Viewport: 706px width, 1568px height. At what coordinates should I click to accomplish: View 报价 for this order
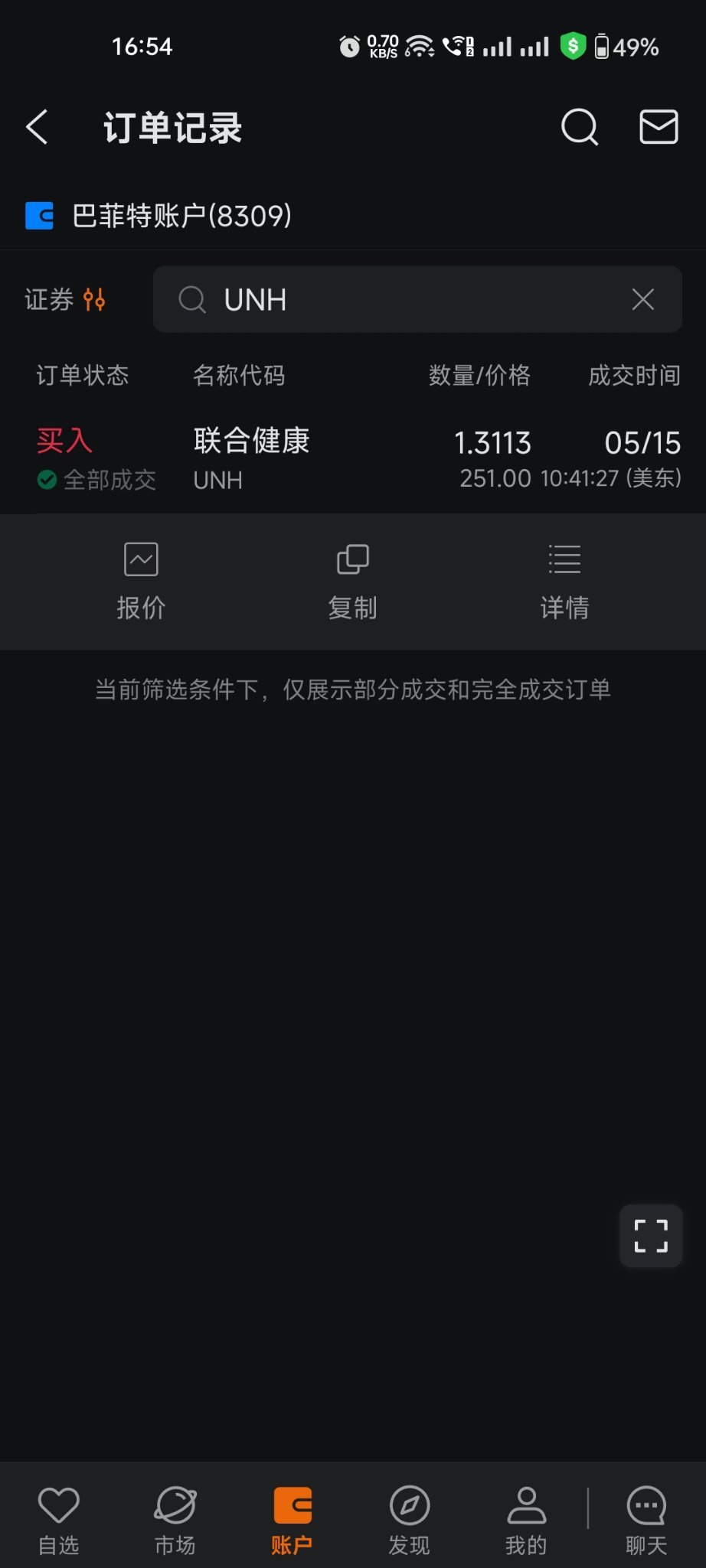(x=141, y=582)
